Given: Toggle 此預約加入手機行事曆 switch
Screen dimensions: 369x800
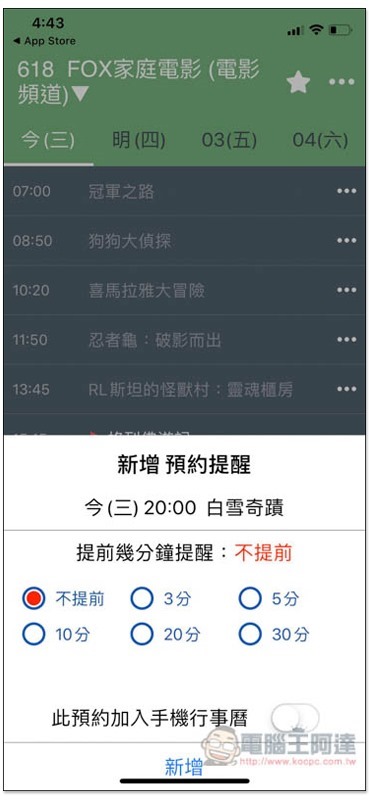Looking at the screenshot, I should (x=295, y=717).
